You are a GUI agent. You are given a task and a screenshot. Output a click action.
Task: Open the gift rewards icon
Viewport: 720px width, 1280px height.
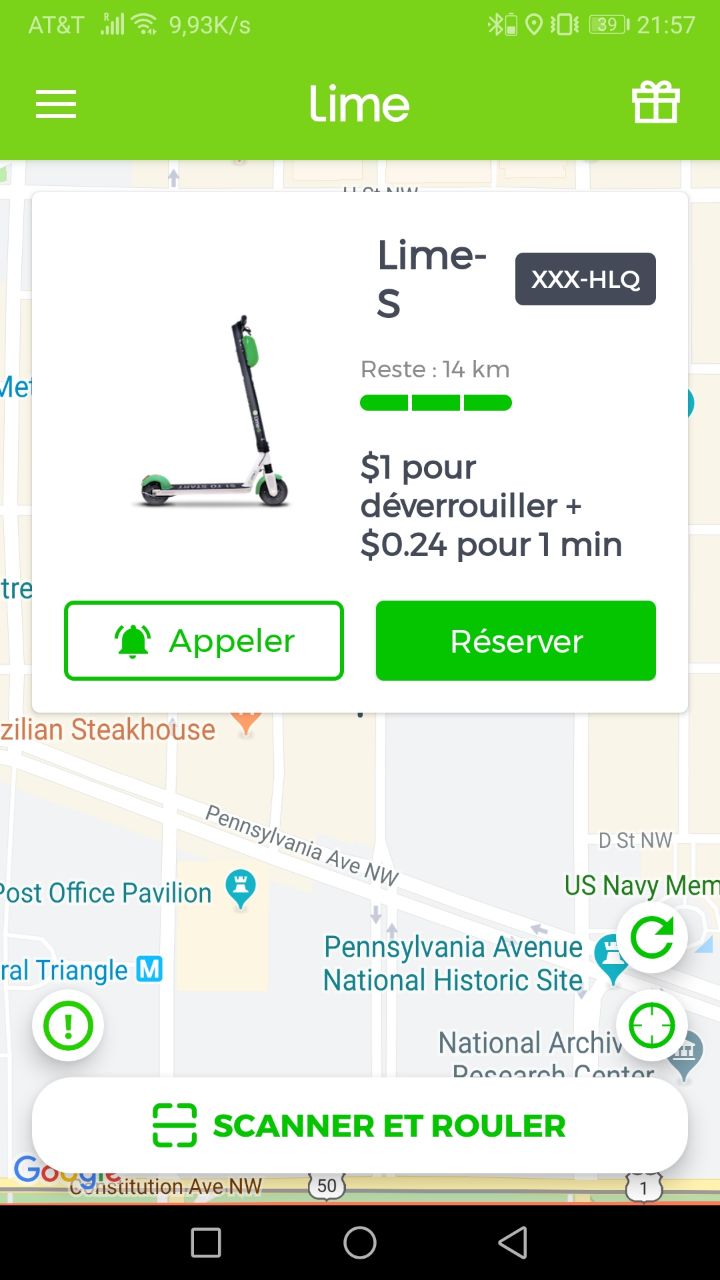[655, 103]
